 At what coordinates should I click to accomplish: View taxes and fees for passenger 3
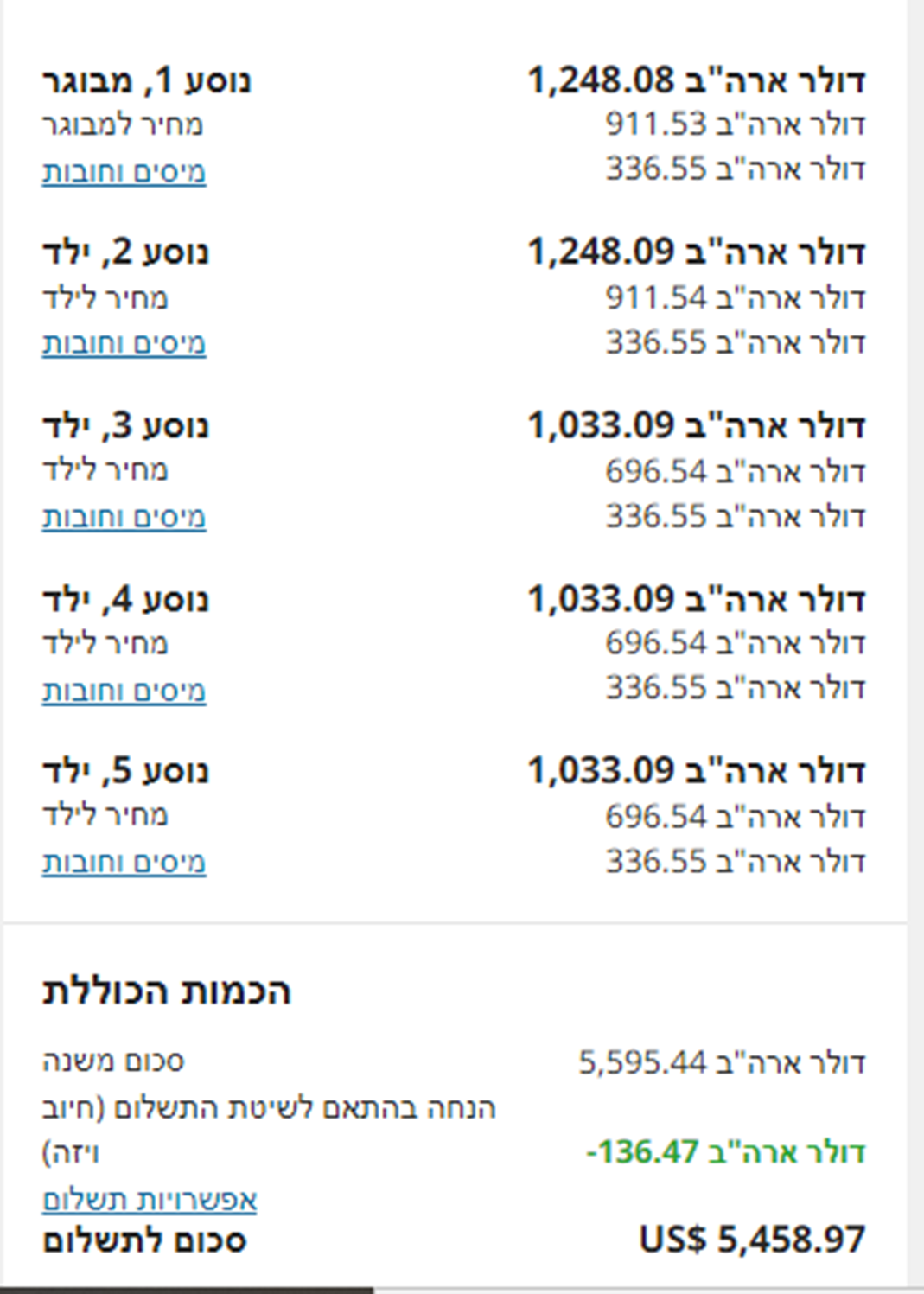point(124,517)
